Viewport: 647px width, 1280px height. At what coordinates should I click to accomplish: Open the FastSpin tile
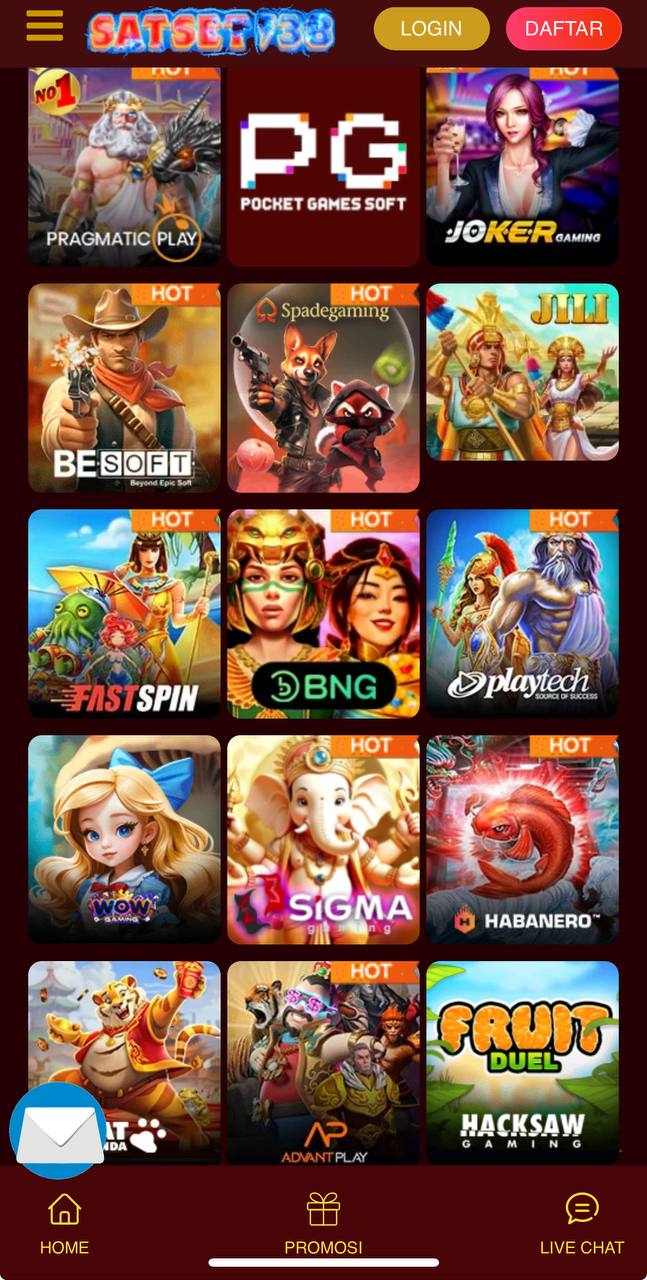[124, 613]
